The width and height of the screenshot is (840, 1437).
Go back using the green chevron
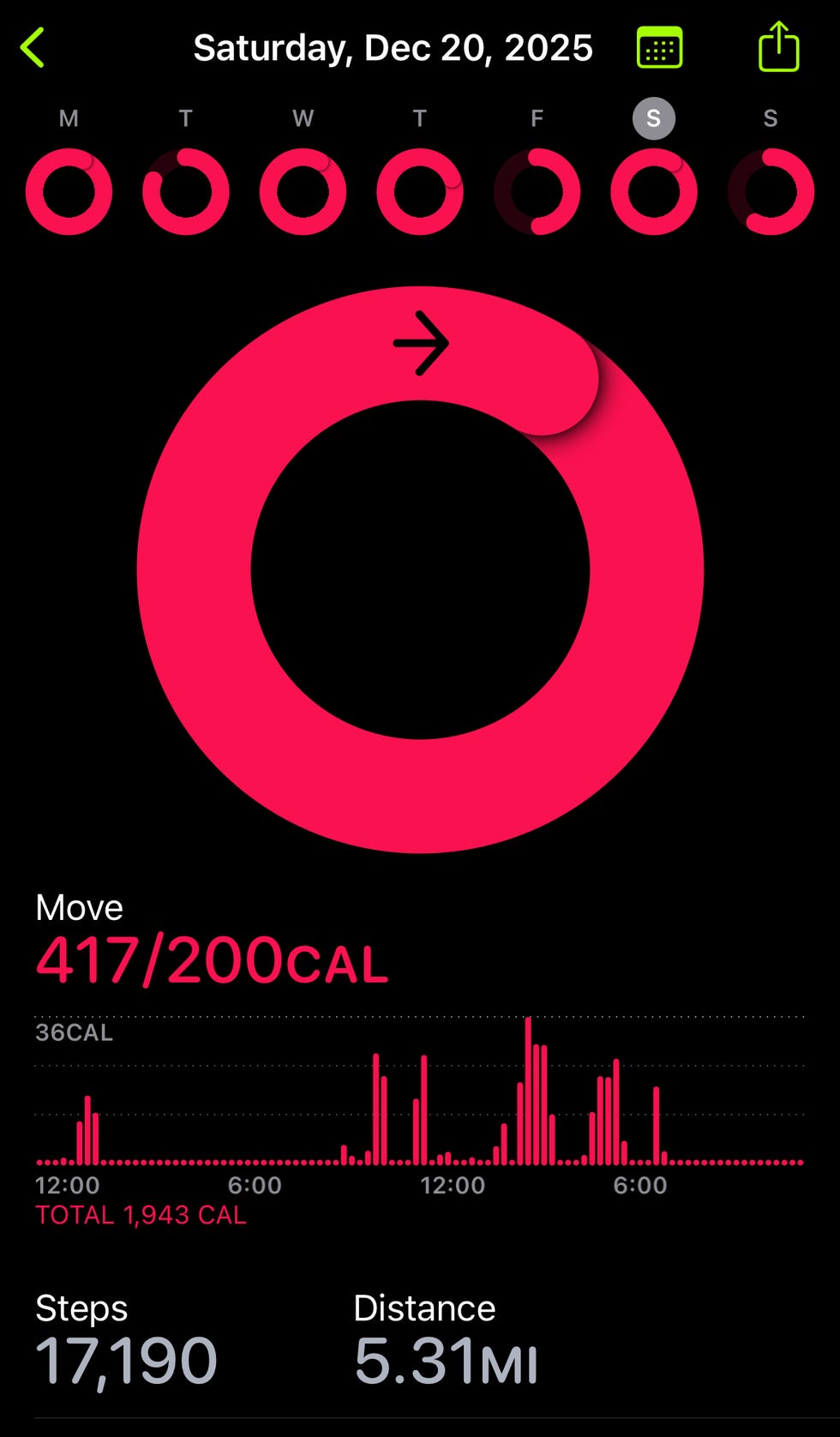point(33,48)
